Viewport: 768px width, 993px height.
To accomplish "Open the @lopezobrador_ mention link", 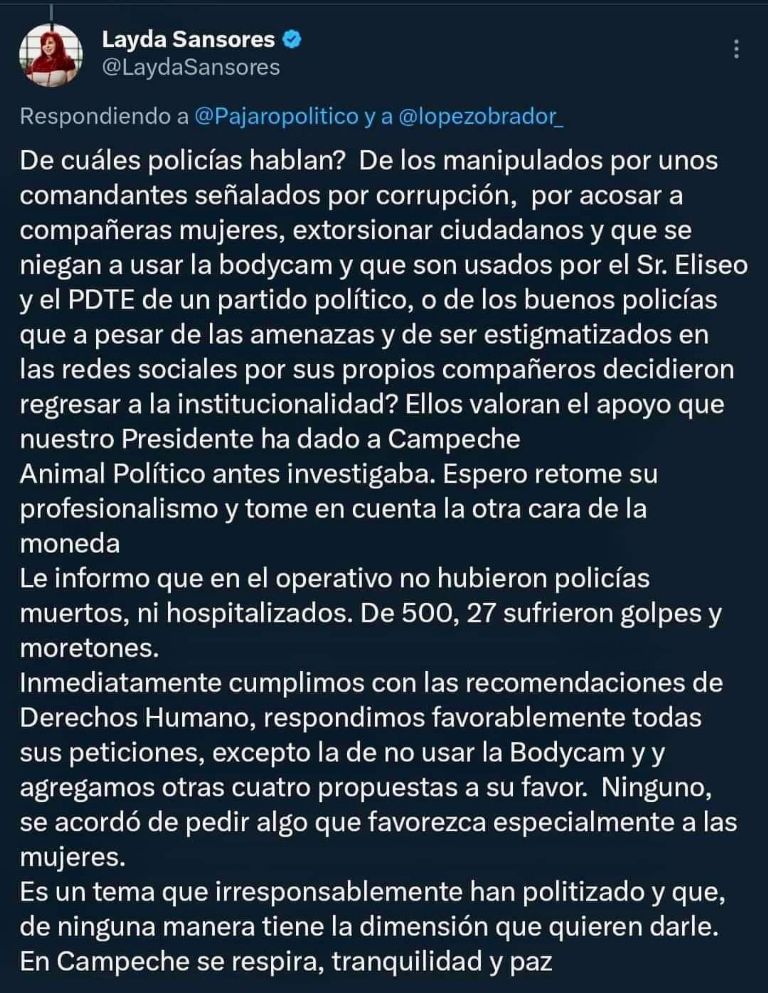I will click(481, 116).
